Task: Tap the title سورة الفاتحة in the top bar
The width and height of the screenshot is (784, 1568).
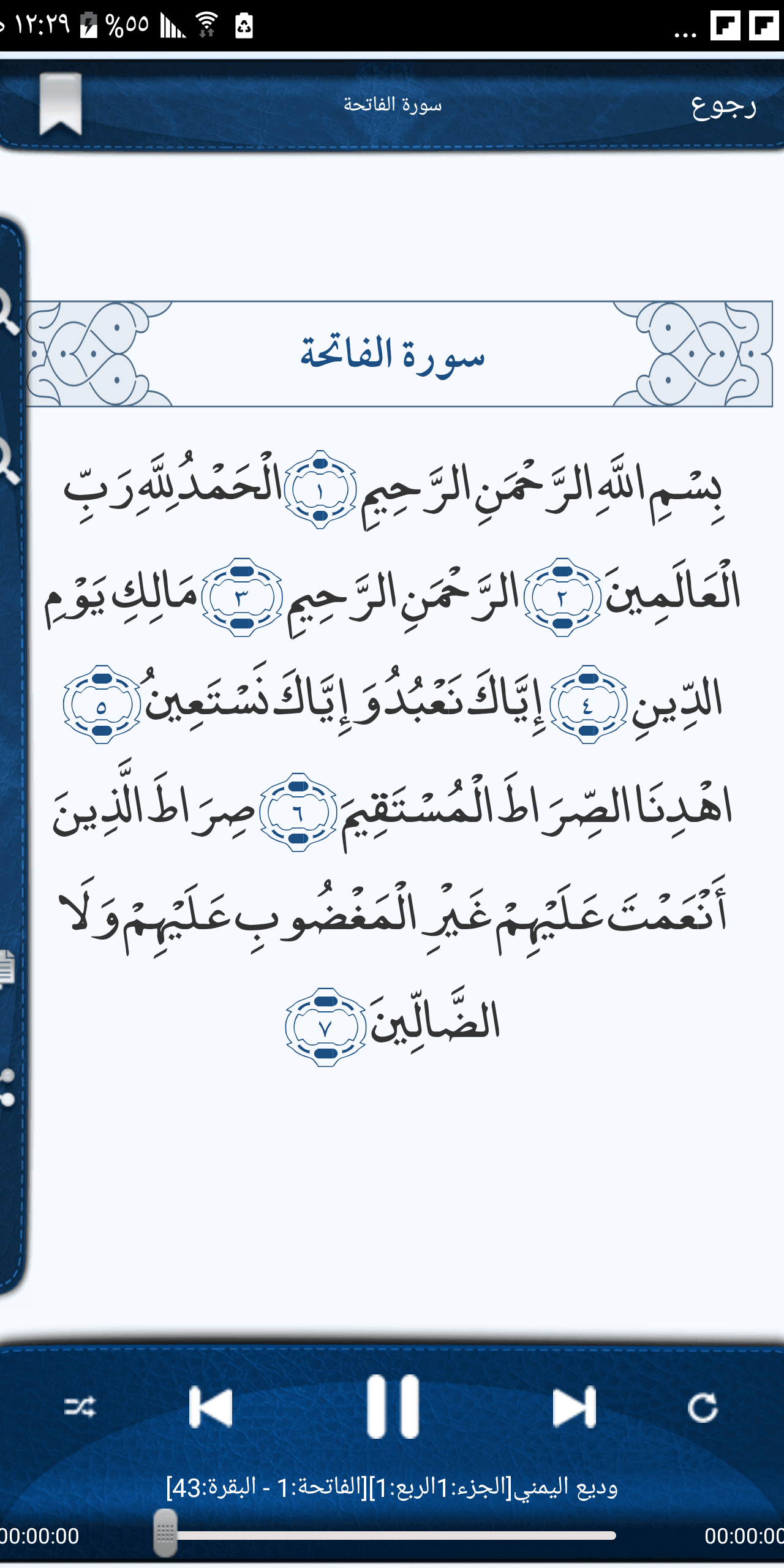Action: click(391, 105)
